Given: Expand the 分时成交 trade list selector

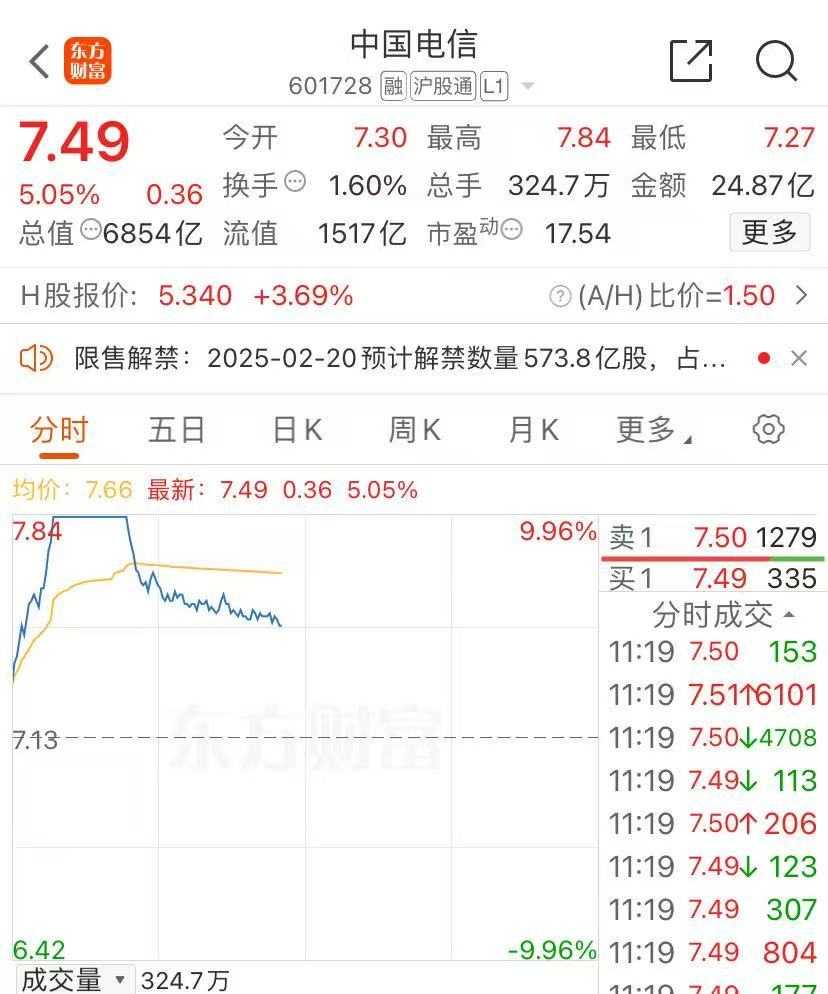Looking at the screenshot, I should 723,614.
